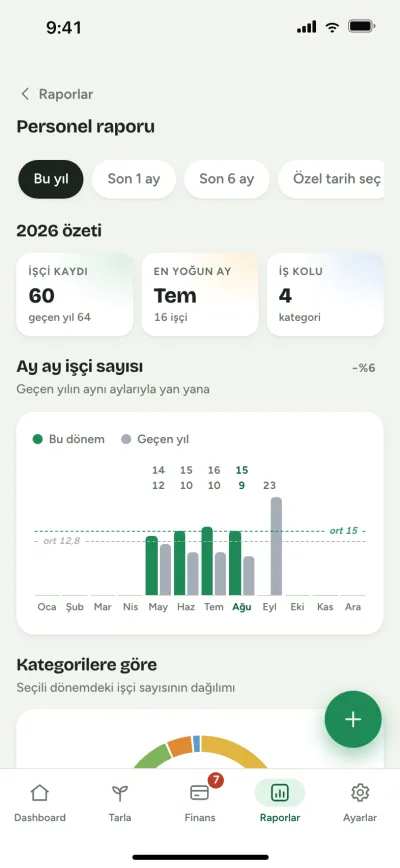Open the Tarla tab

point(120,802)
